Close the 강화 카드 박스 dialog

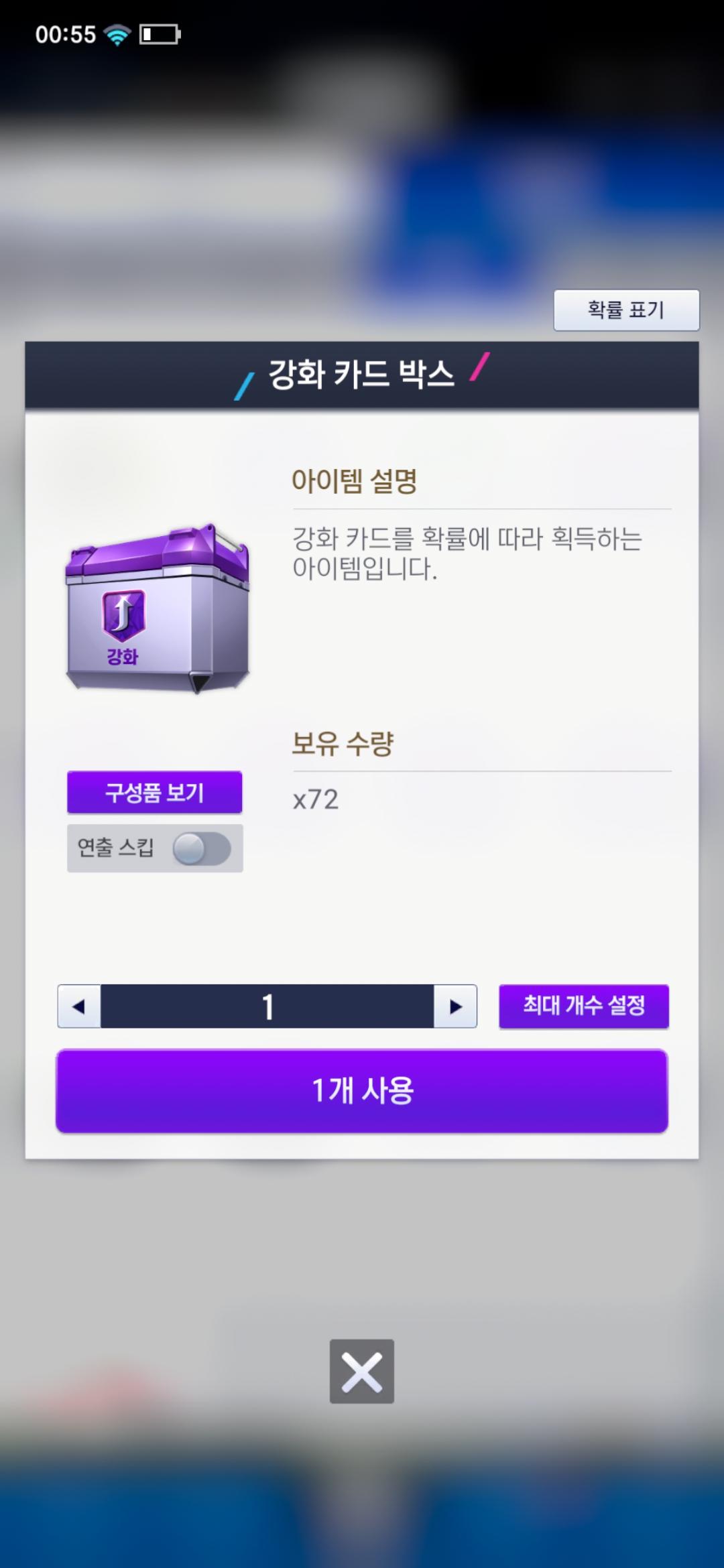click(x=362, y=1372)
